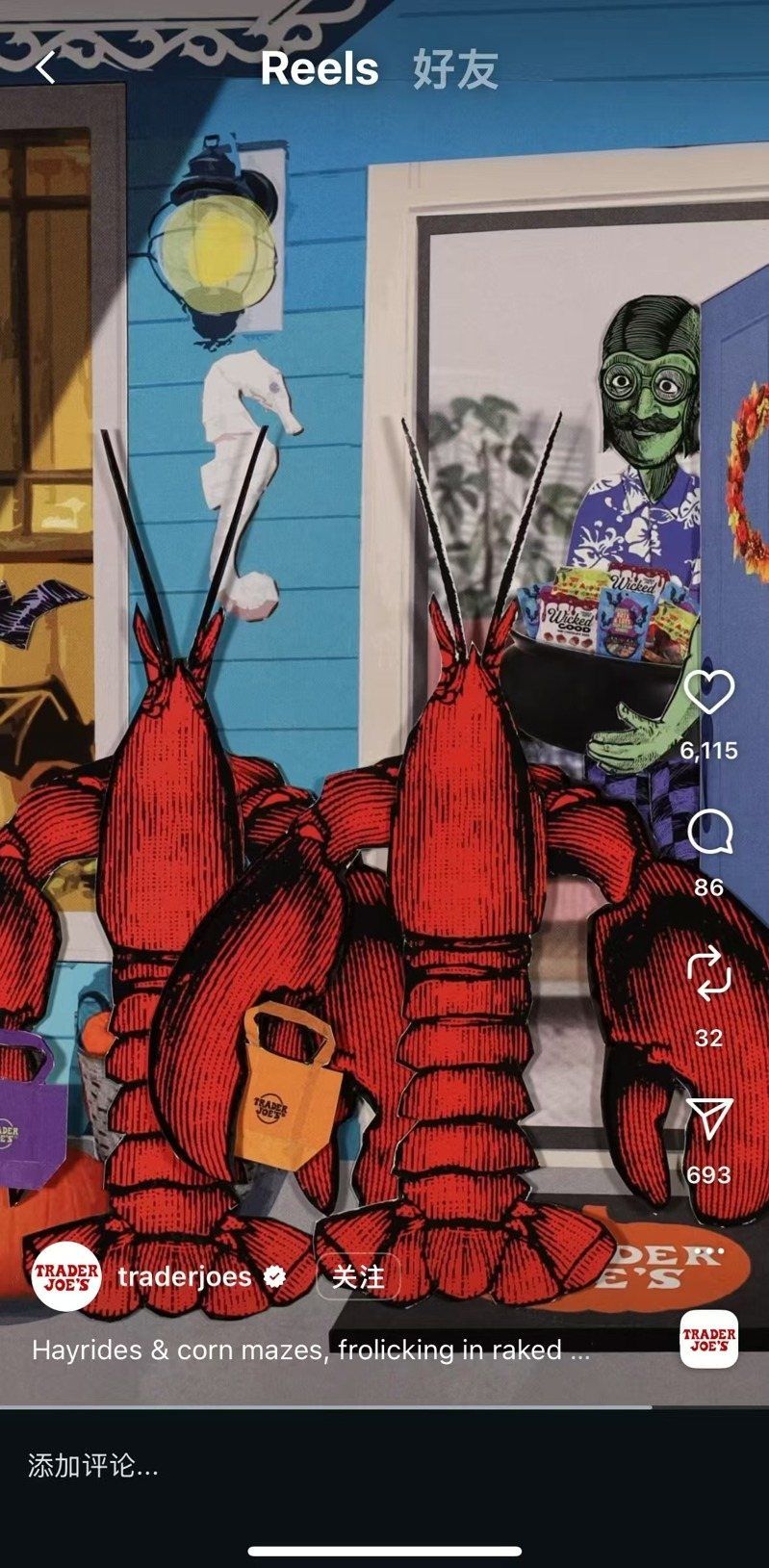
Task: Repost this reel
Action: pyautogui.click(x=709, y=973)
